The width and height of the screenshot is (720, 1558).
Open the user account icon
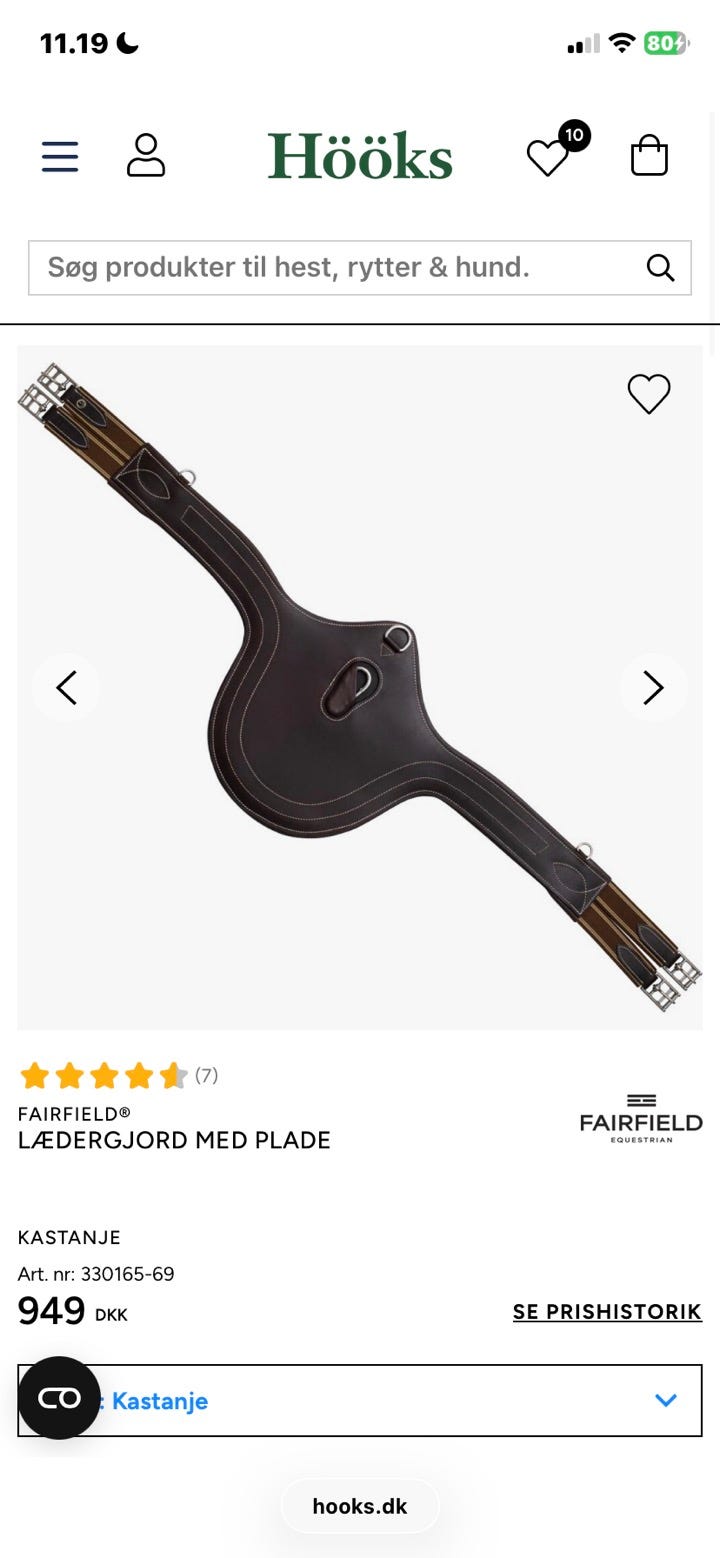click(x=146, y=156)
